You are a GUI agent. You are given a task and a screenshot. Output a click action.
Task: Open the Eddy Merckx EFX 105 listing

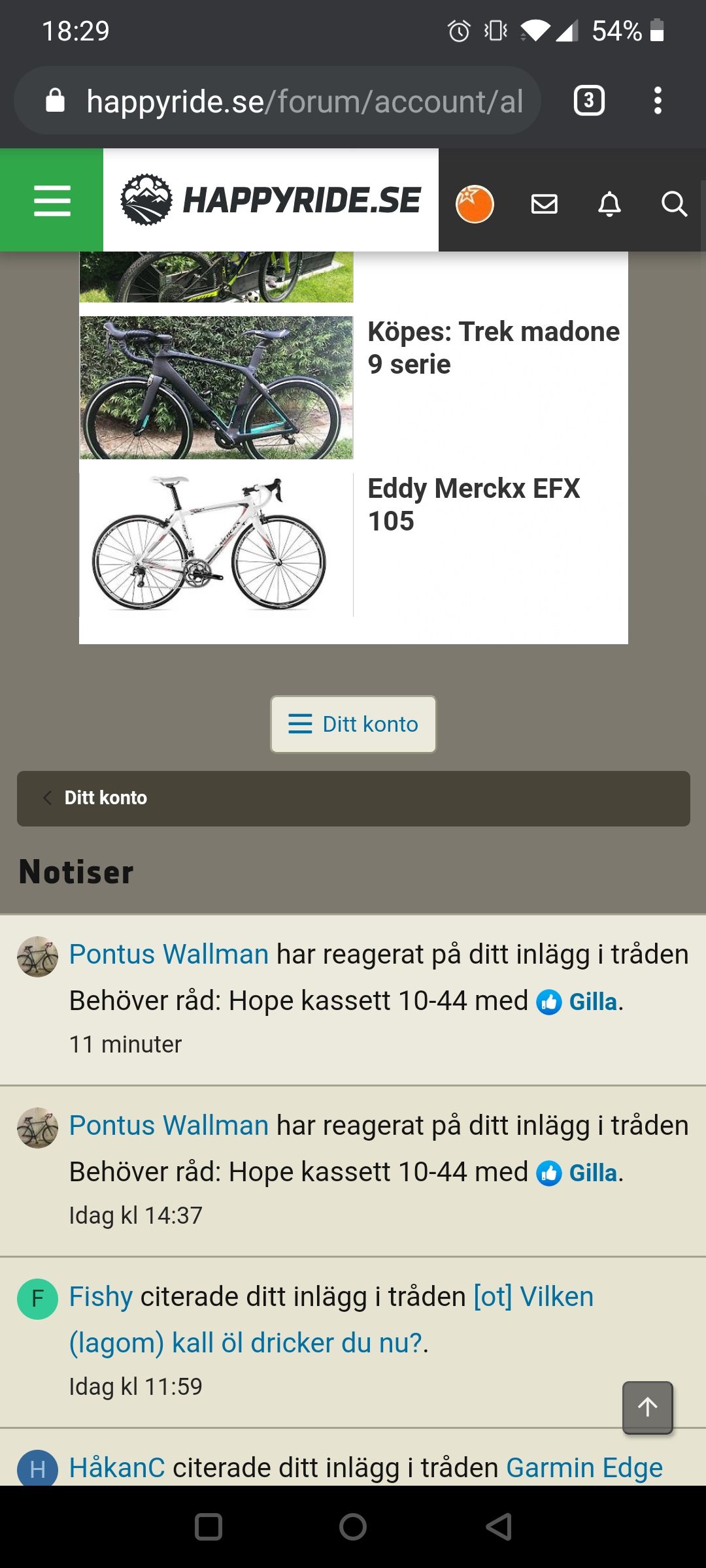point(473,504)
